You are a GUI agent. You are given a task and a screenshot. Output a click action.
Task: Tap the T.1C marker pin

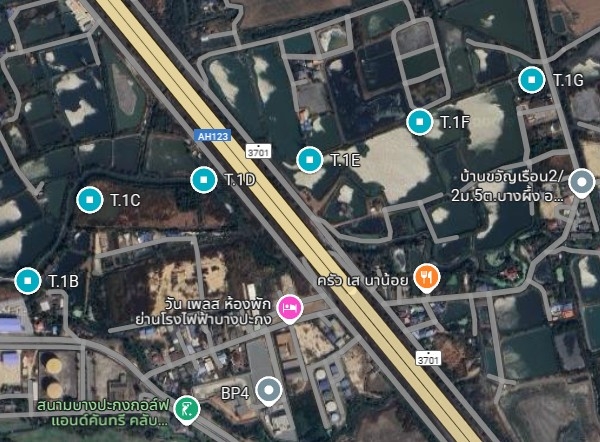[90, 199]
